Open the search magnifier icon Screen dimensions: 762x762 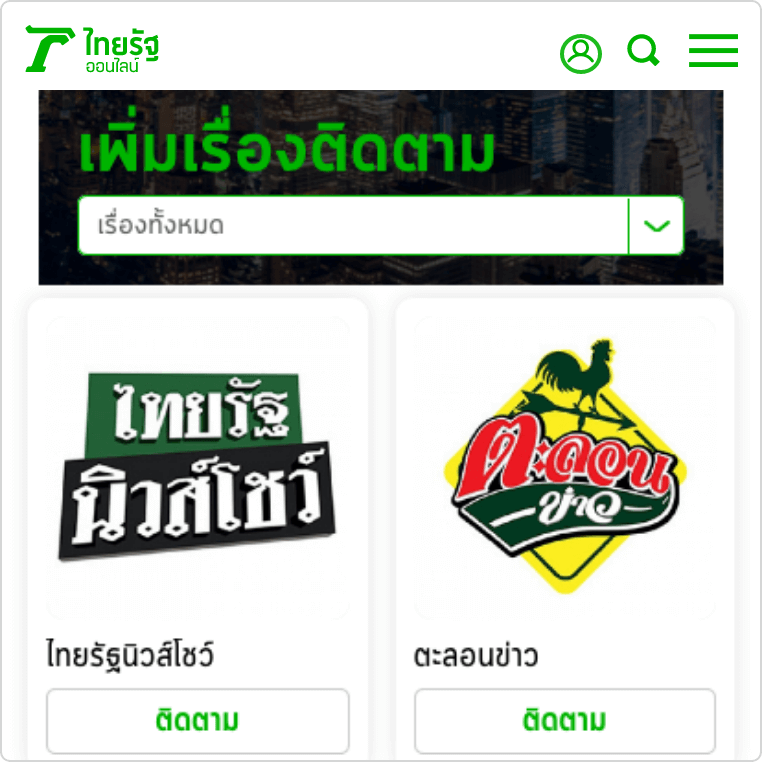(x=643, y=51)
